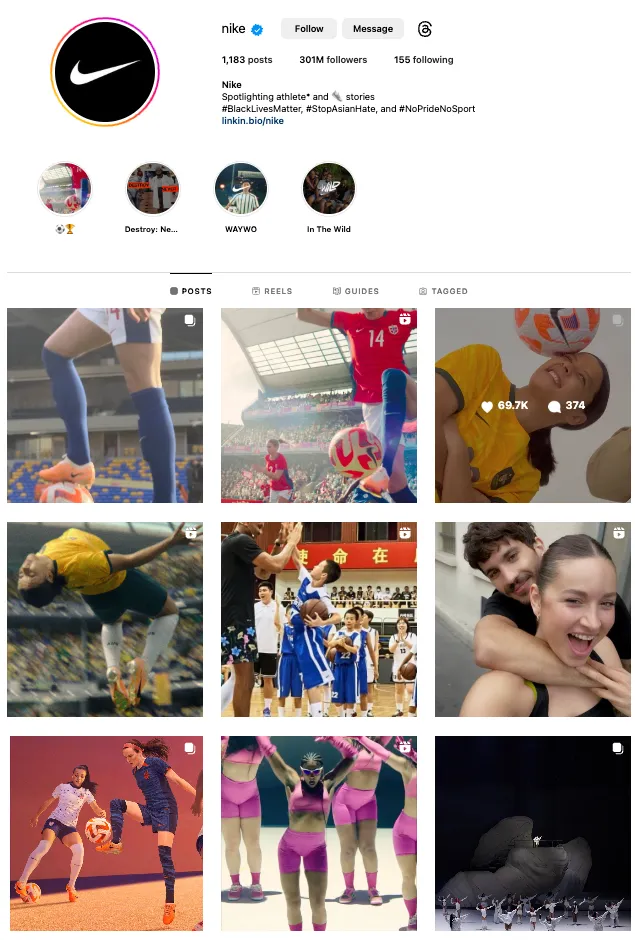
Task: Open the yellow jersey bicycle kick post
Action: coord(105,619)
